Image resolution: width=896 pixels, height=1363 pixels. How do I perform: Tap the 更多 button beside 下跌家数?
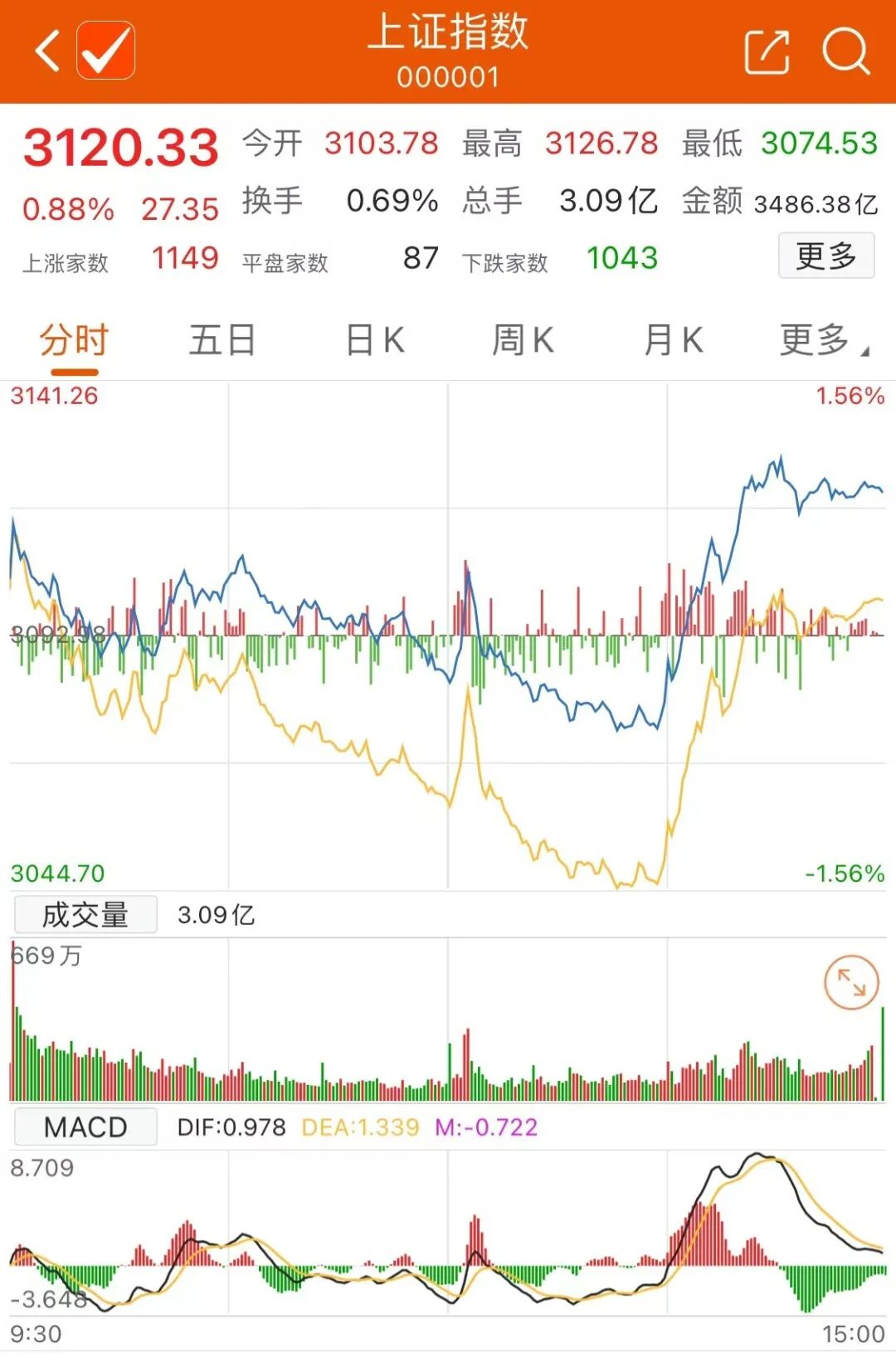(826, 256)
